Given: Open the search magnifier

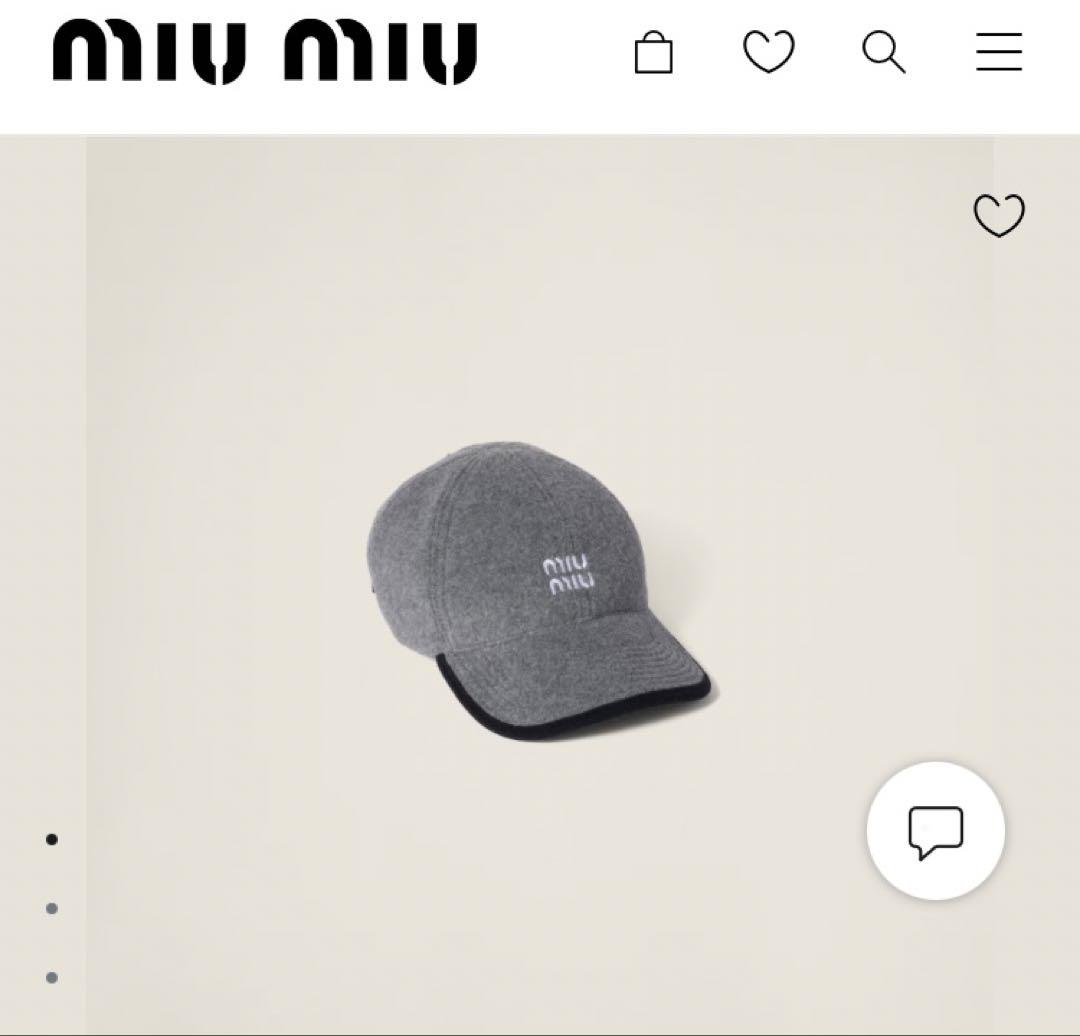Looking at the screenshot, I should (884, 52).
